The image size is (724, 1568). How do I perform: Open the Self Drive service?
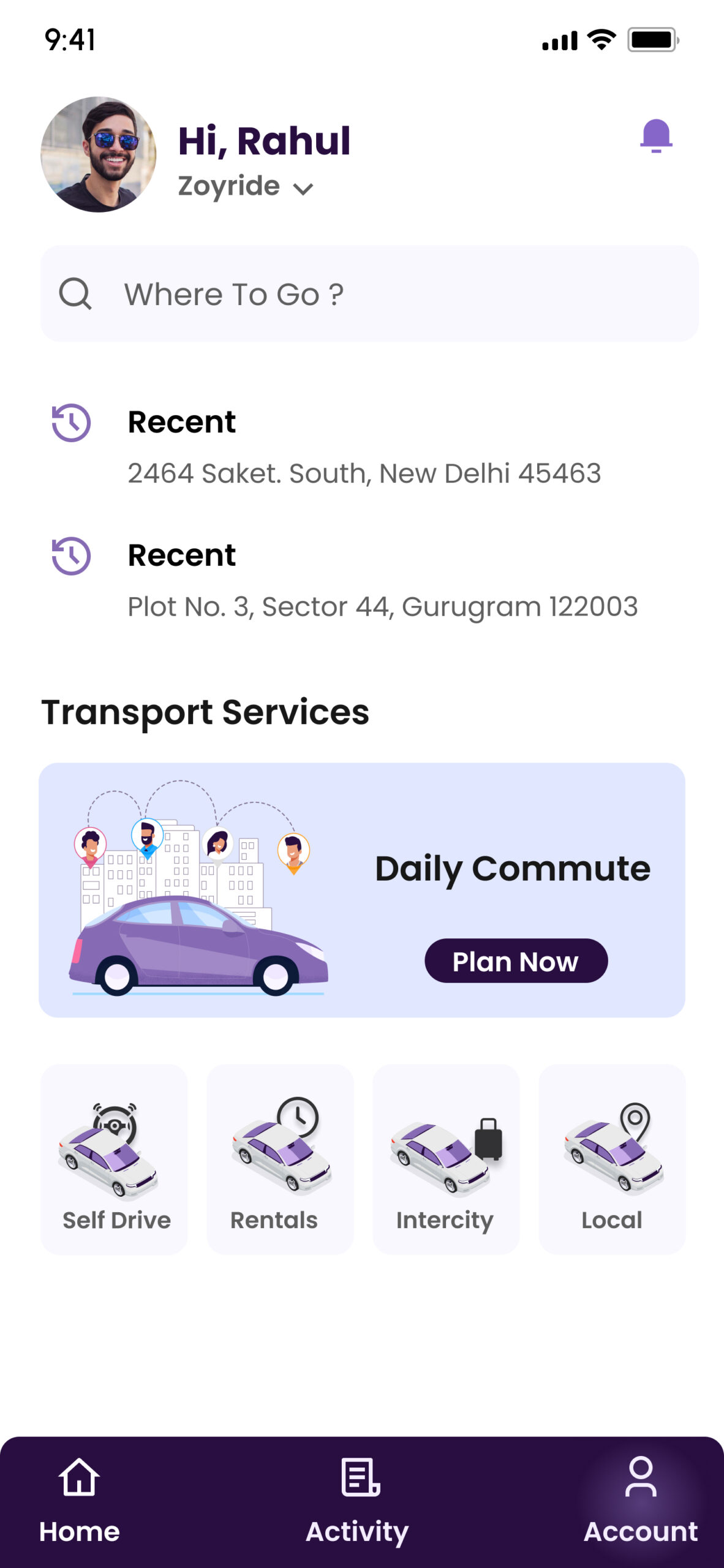(115, 1159)
